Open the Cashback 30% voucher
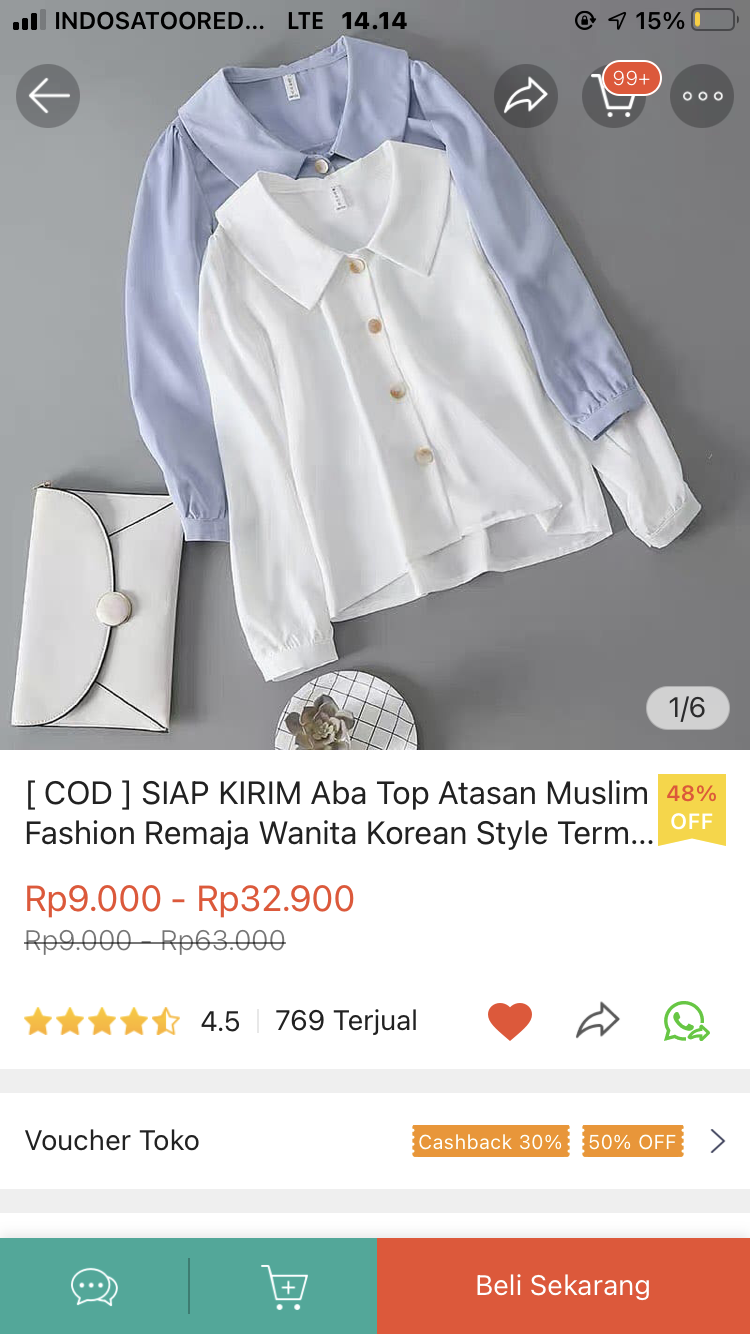The image size is (750, 1334). click(490, 1140)
